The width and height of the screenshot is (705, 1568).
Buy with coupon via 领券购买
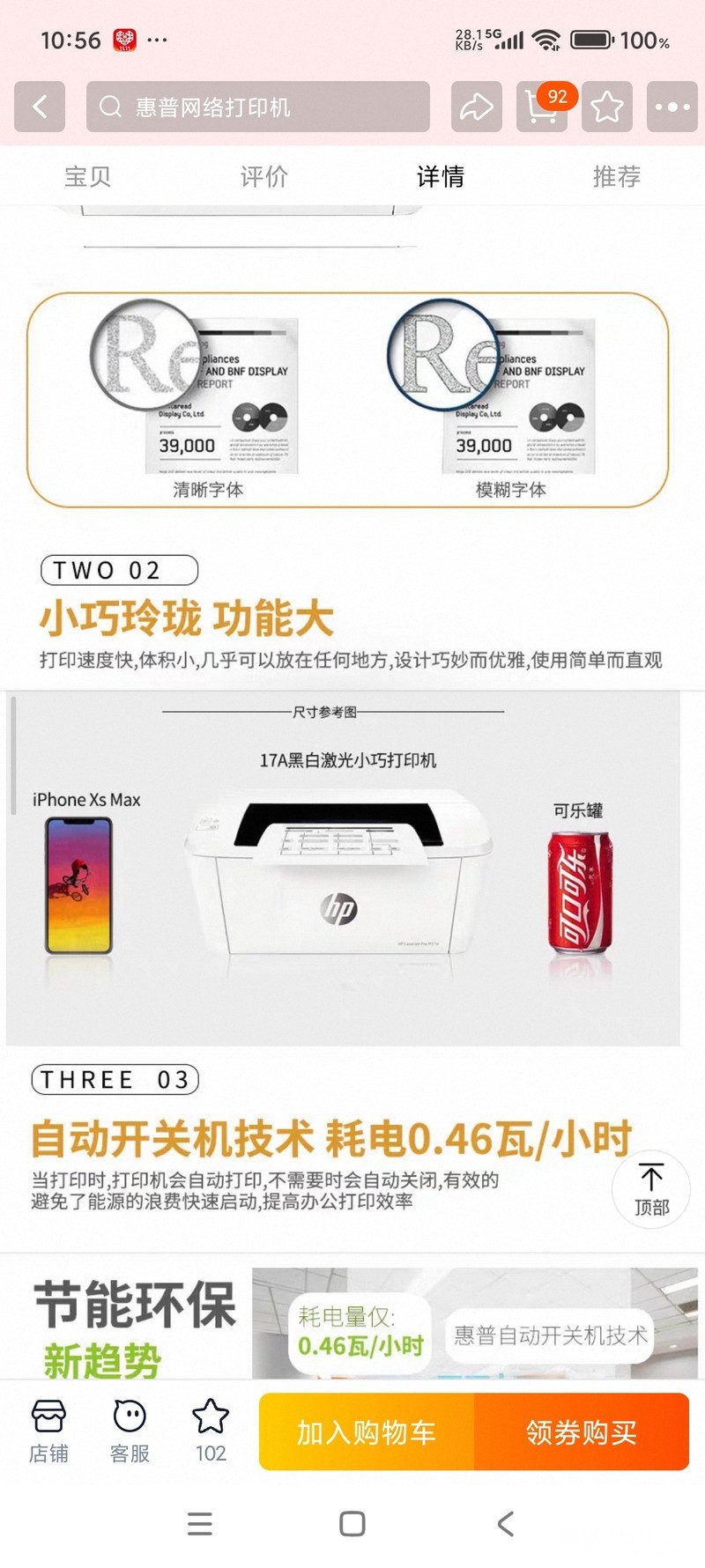coord(582,1431)
